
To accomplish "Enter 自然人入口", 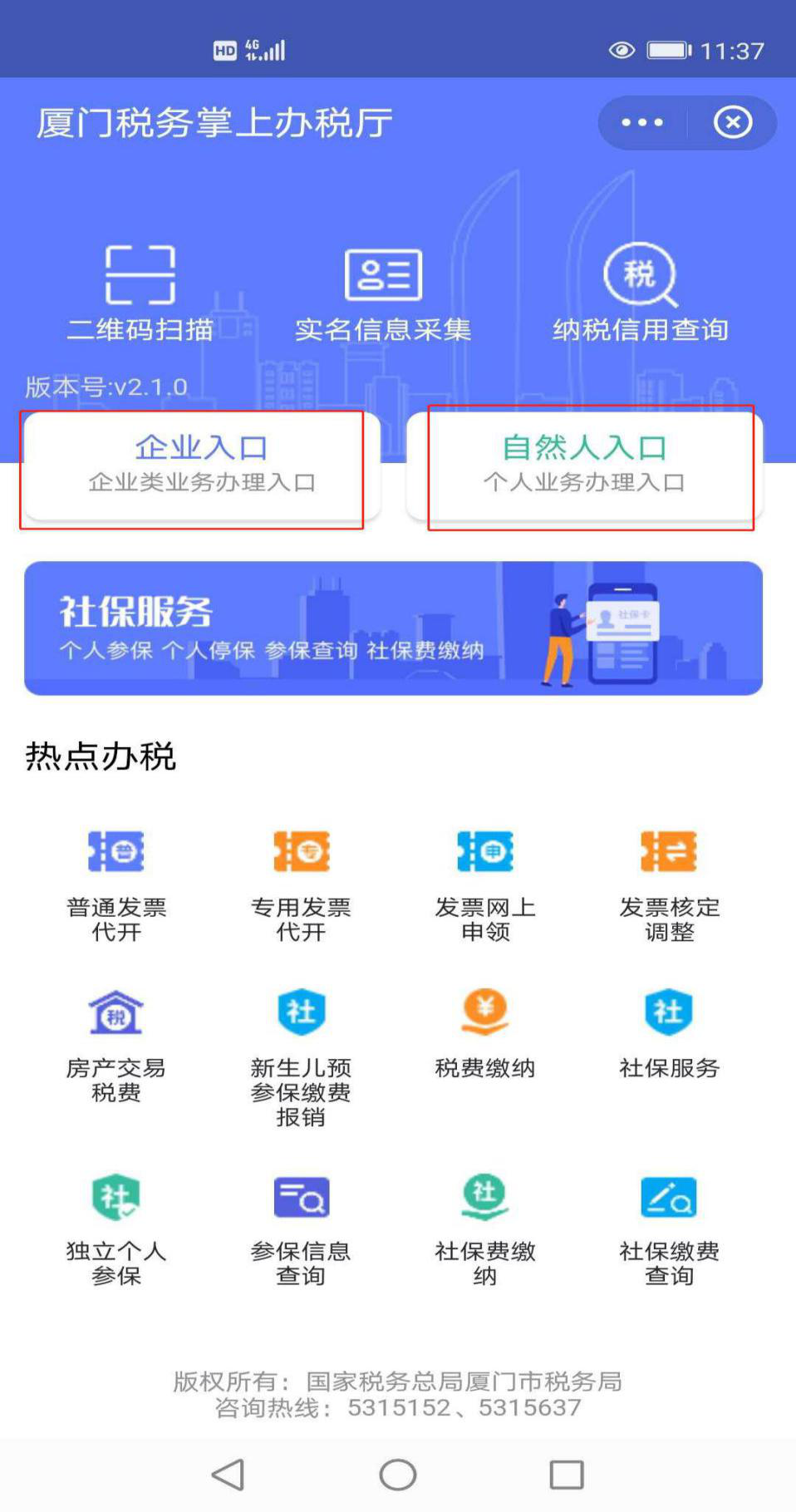I will (584, 465).
